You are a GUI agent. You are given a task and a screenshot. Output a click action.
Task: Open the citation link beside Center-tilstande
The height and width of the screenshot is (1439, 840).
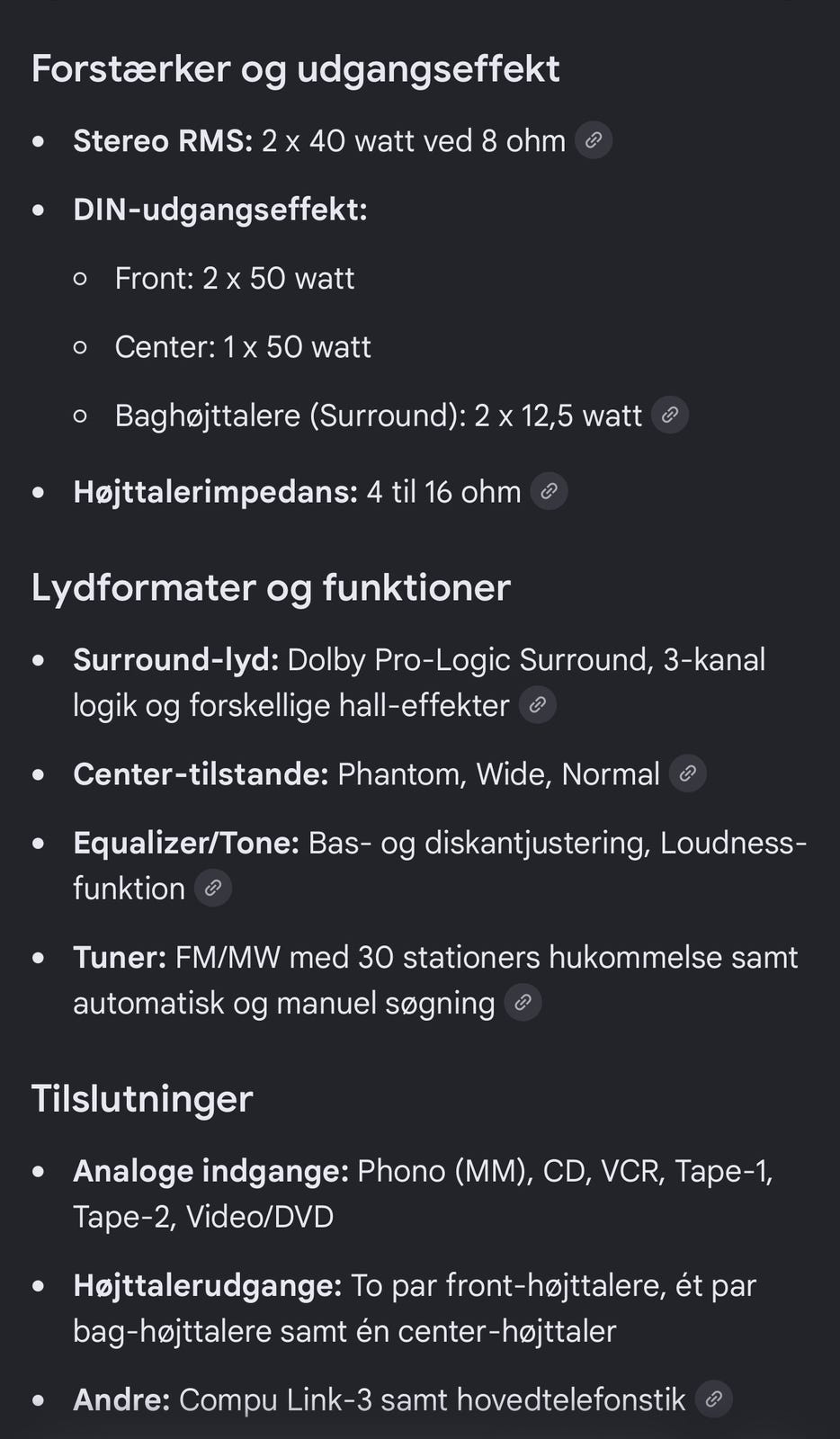[x=688, y=773]
